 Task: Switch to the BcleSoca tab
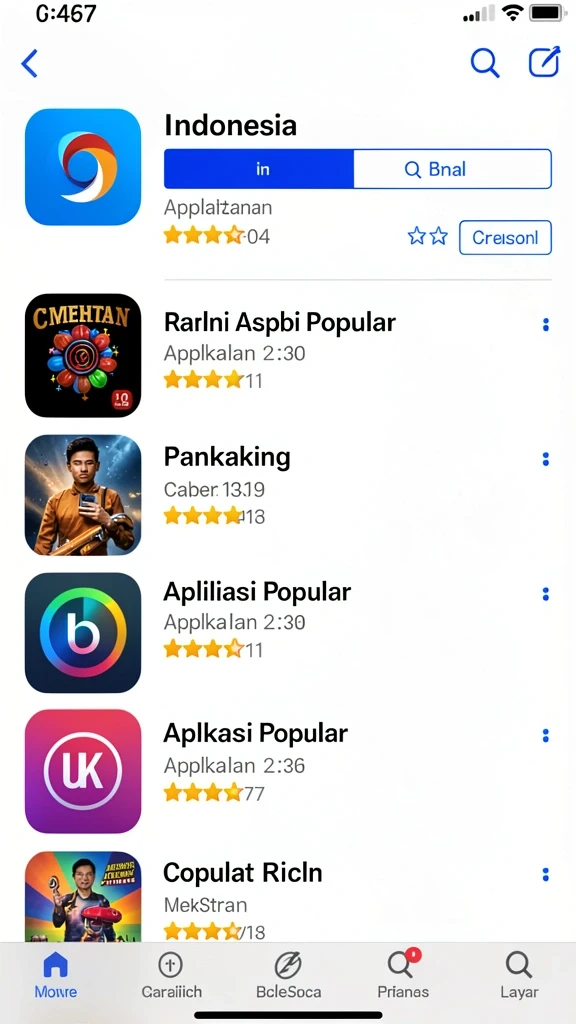tap(288, 975)
